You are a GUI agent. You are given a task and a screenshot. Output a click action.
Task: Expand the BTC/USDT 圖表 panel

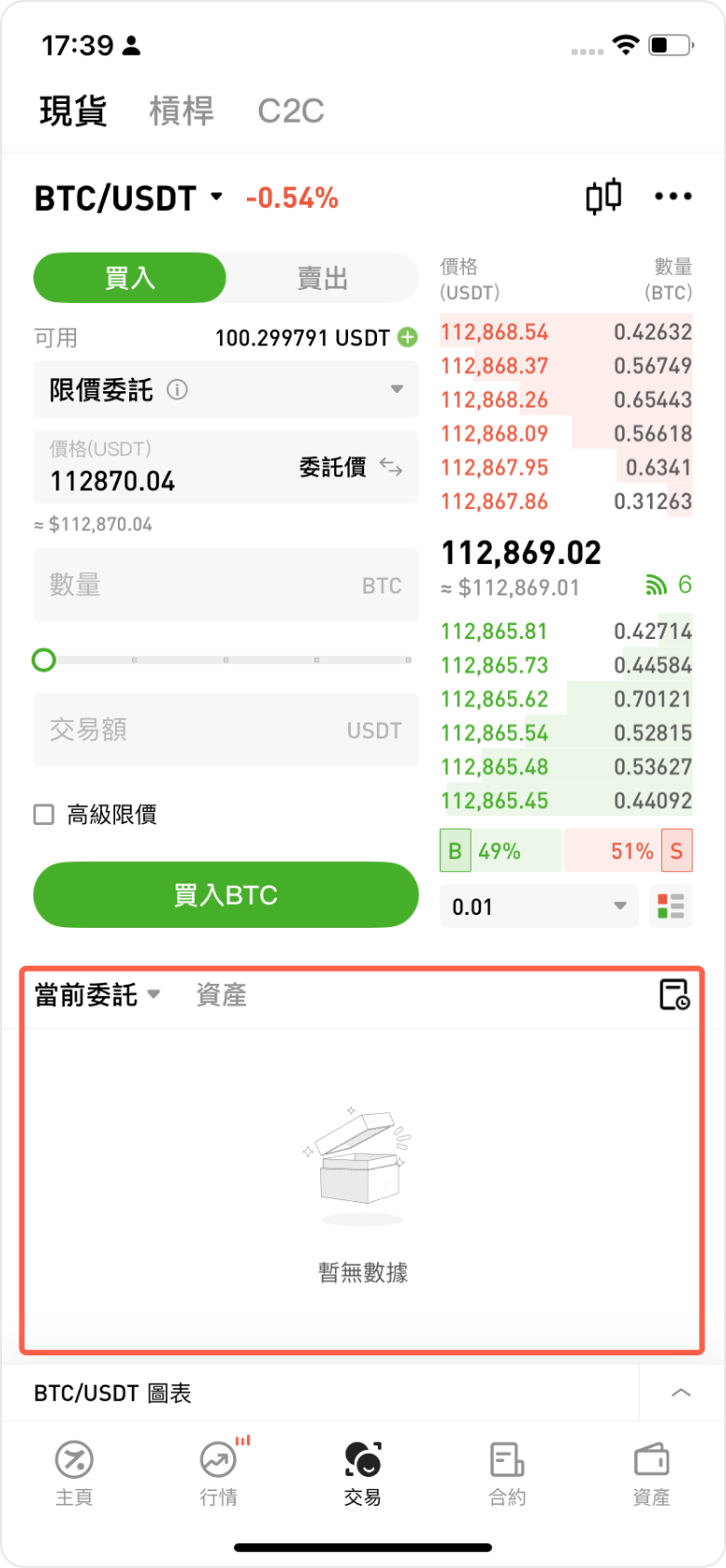681,1392
